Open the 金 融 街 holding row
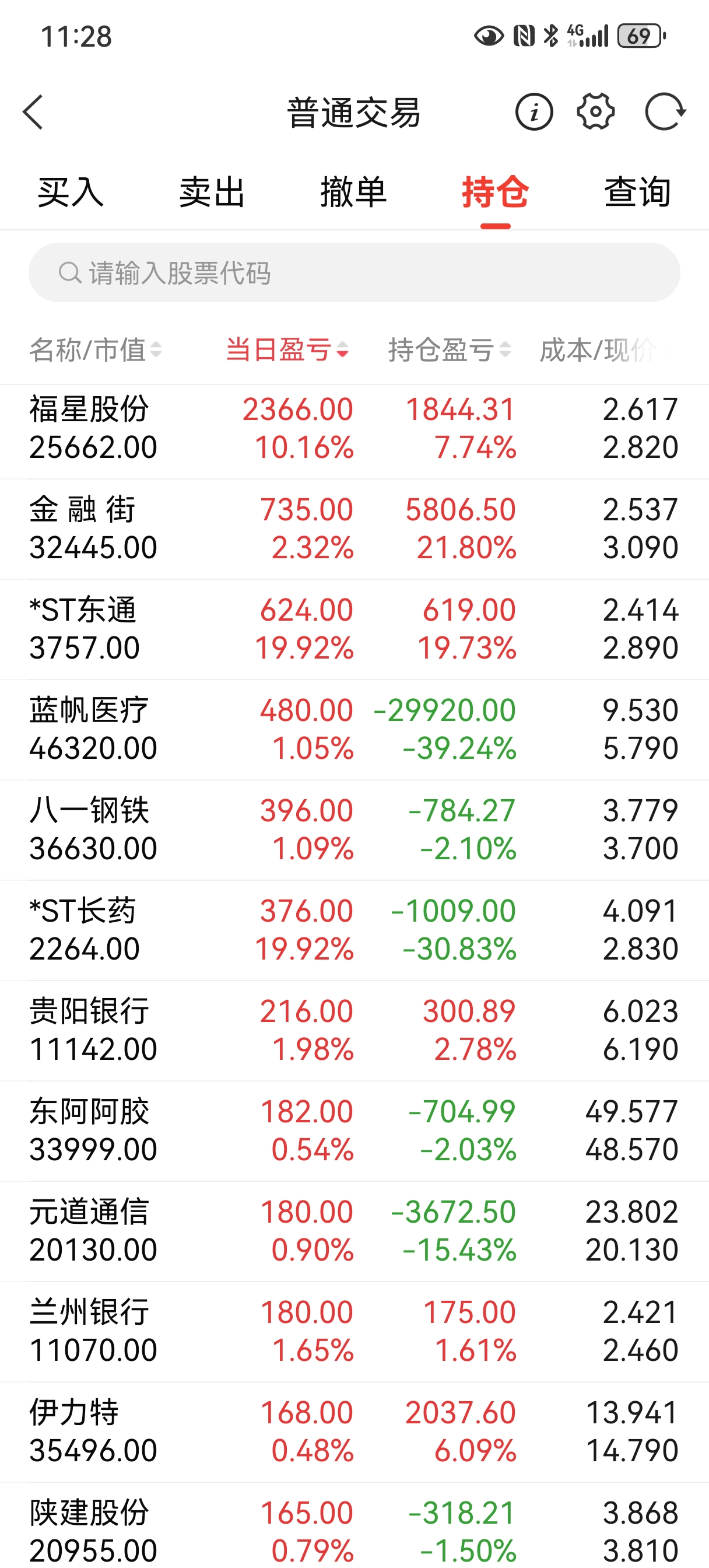This screenshot has width=709, height=1568. tap(354, 528)
